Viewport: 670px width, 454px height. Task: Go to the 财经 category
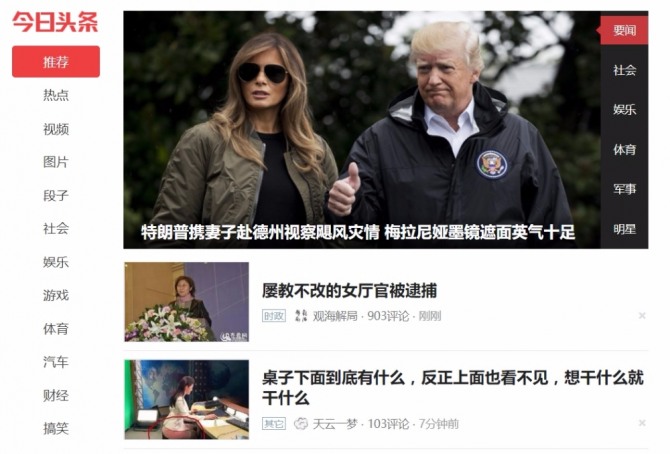click(56, 395)
